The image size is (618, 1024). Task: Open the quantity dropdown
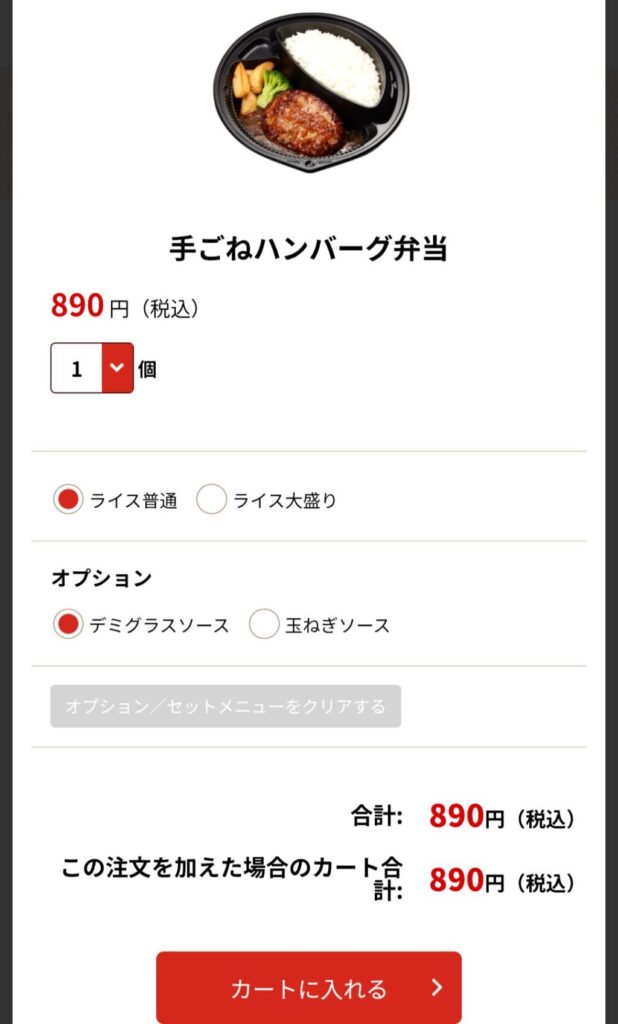(x=92, y=368)
